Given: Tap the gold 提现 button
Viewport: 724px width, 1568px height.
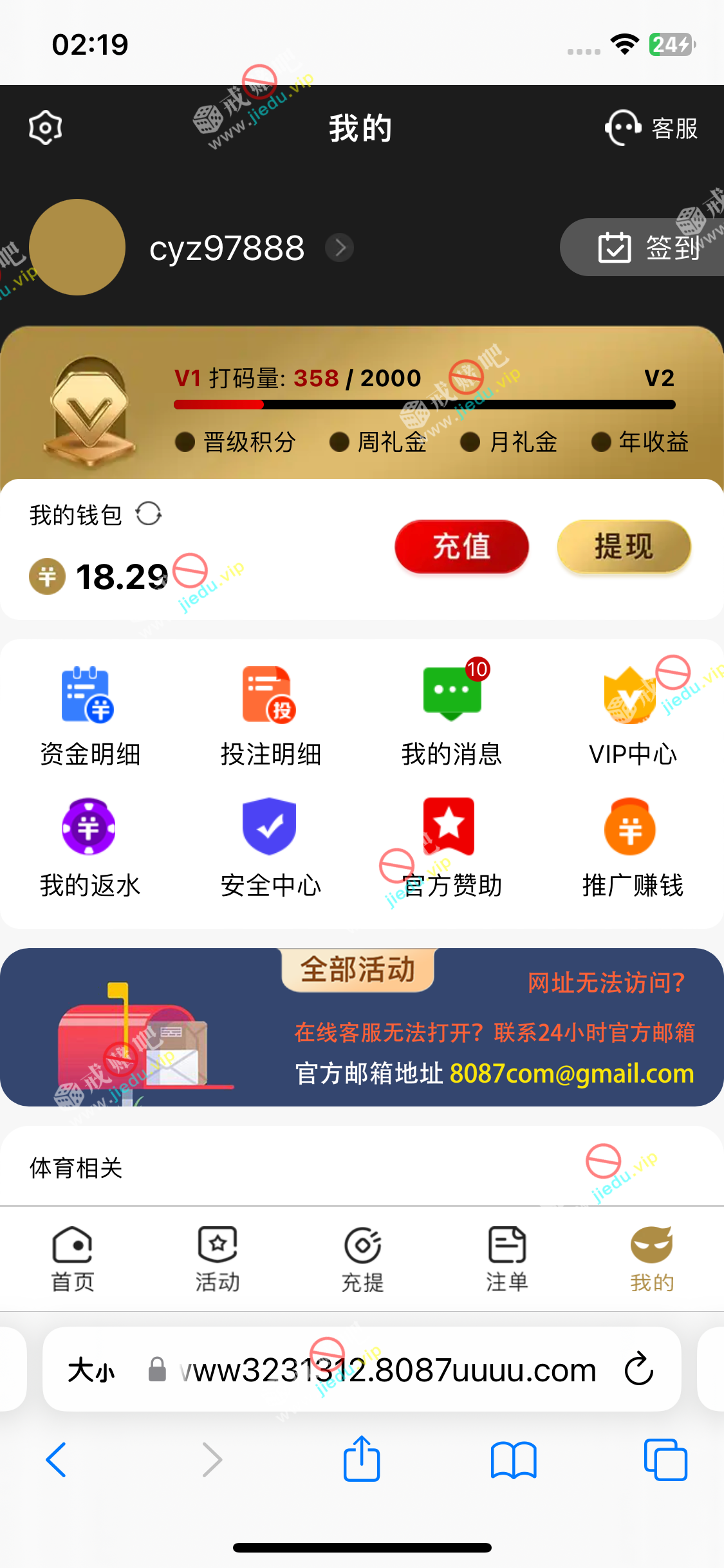Looking at the screenshot, I should (x=624, y=546).
